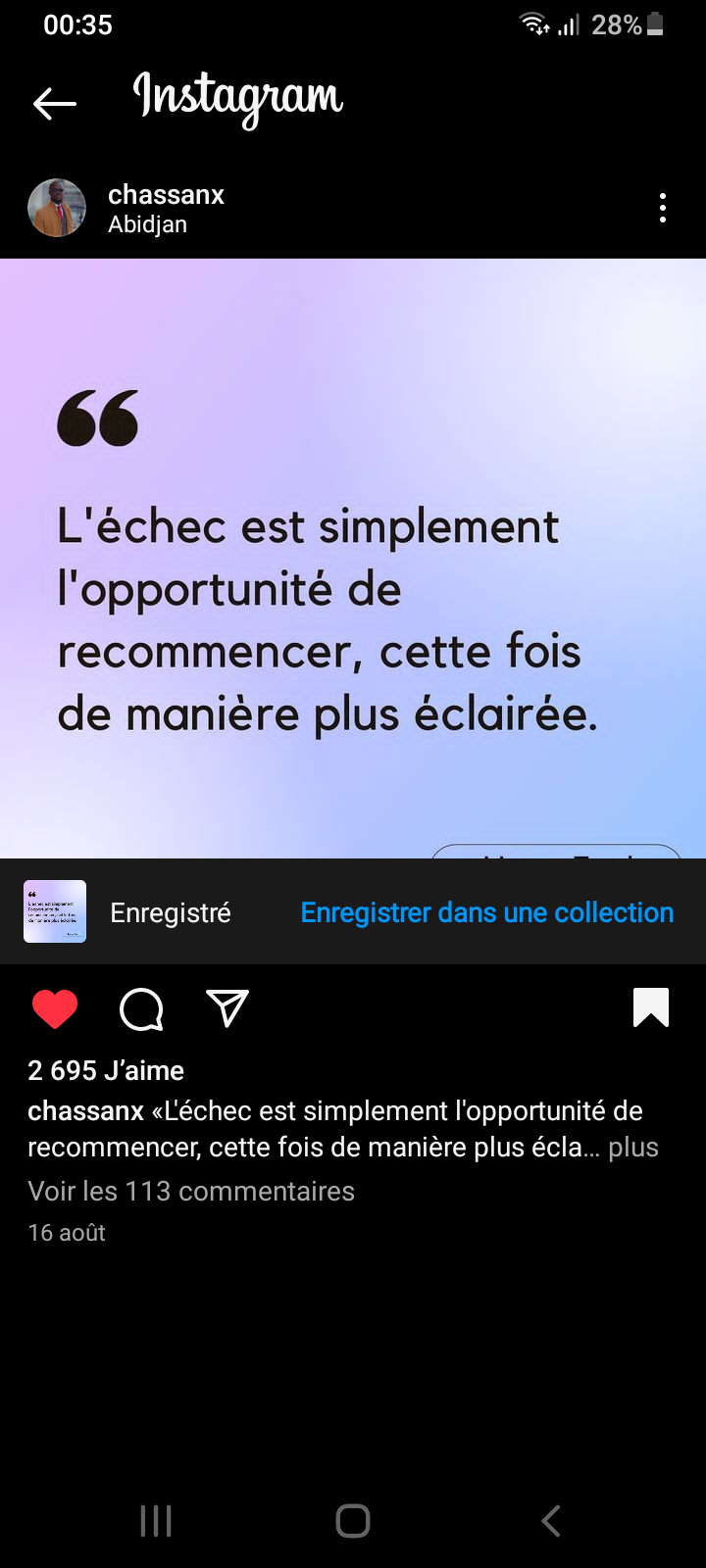Open chassanx's profile picture
The width and height of the screenshot is (706, 1568).
[x=57, y=208]
